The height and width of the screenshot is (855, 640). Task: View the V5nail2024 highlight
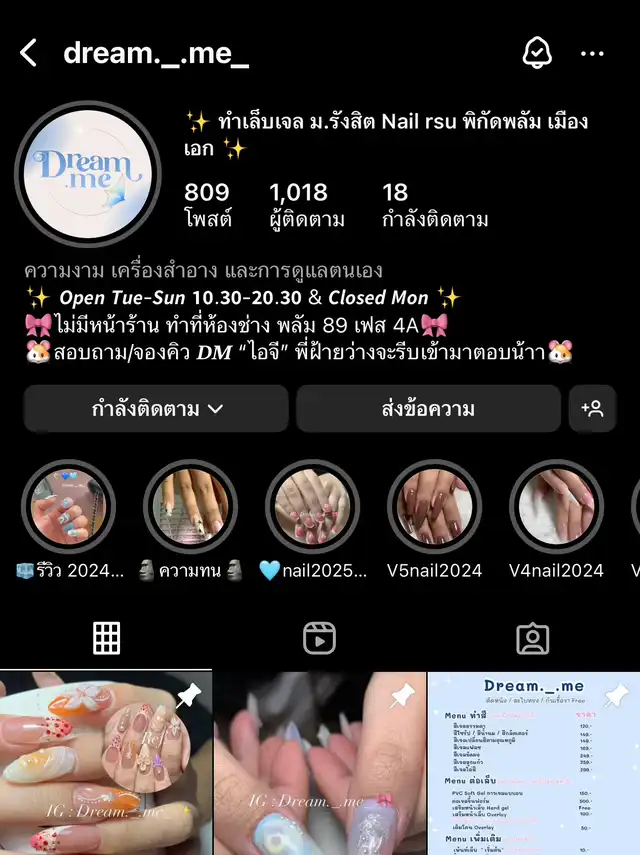[x=434, y=506]
